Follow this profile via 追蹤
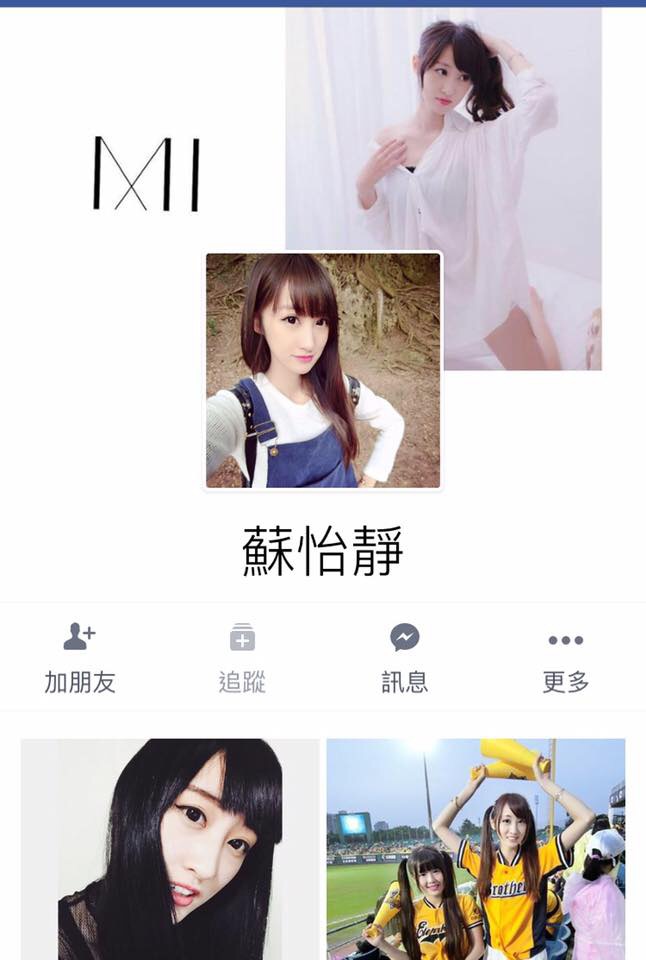This screenshot has height=960, width=646. [x=242, y=657]
